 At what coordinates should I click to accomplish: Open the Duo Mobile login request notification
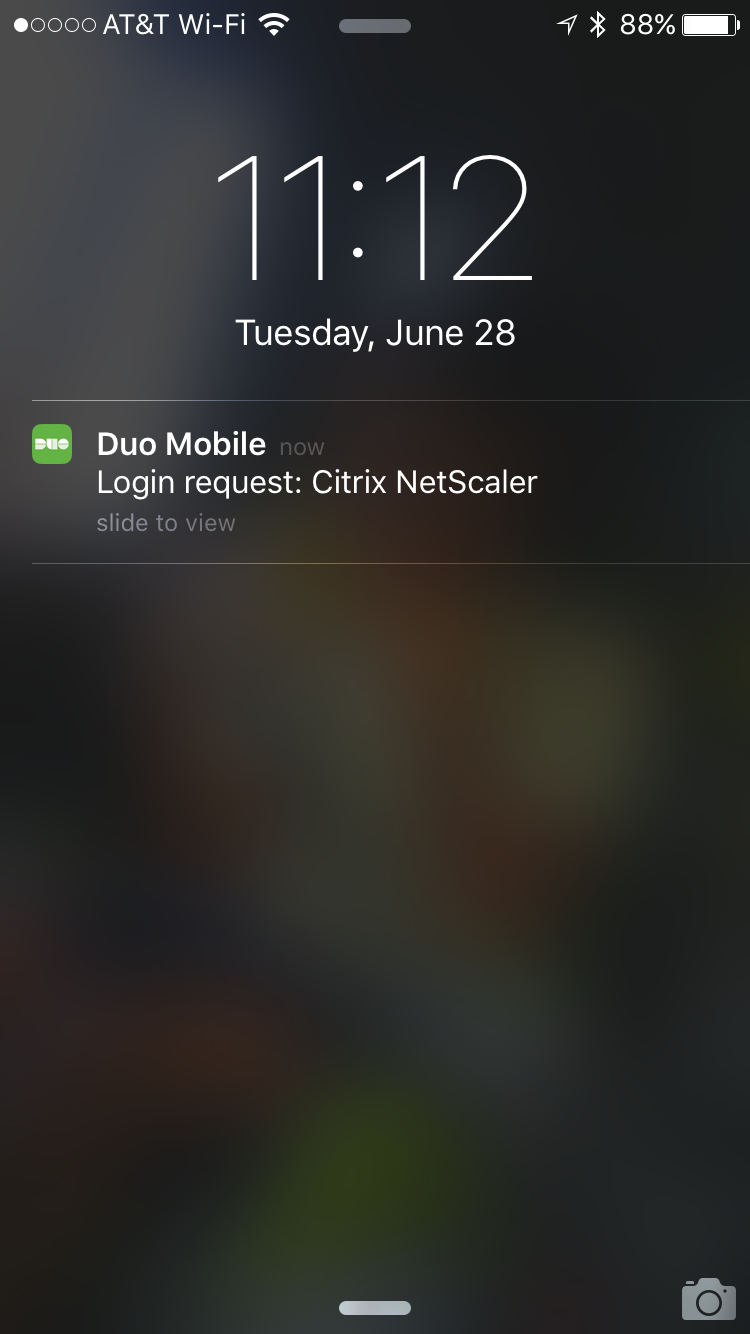coord(316,482)
